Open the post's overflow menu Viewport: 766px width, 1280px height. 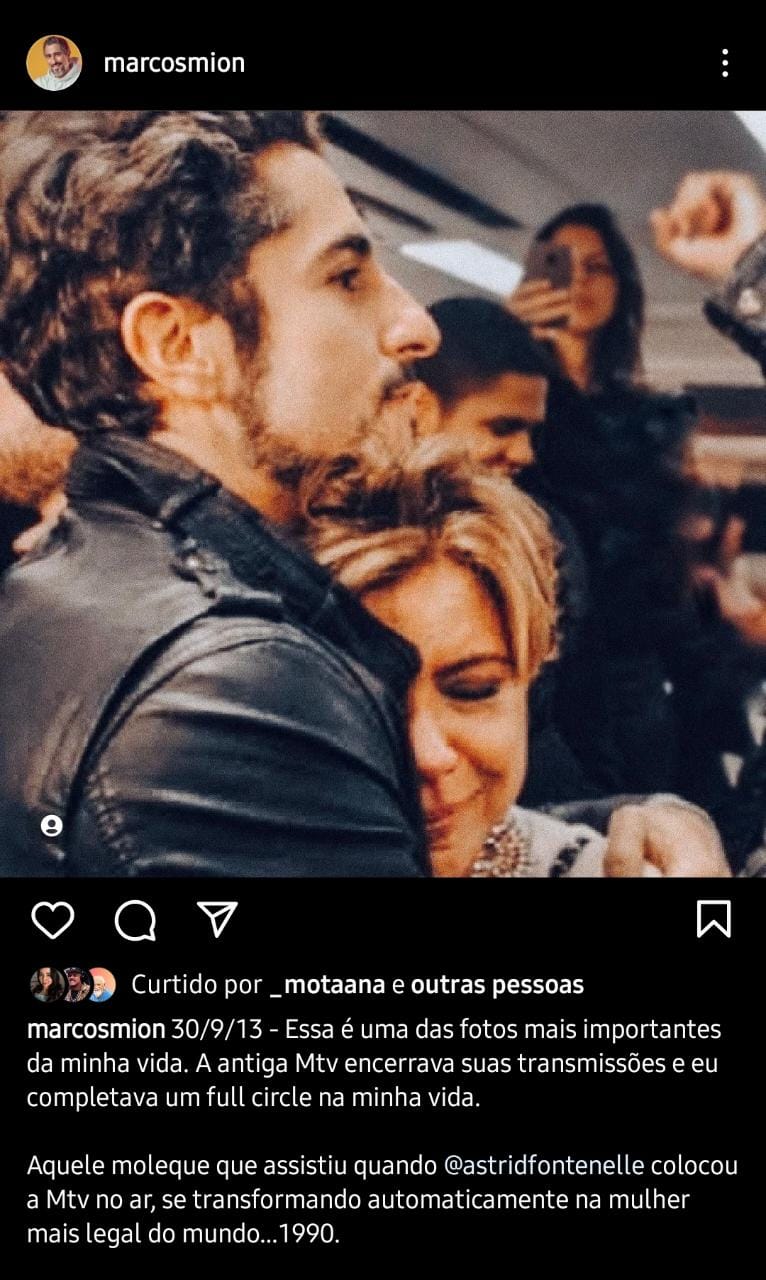pos(725,63)
